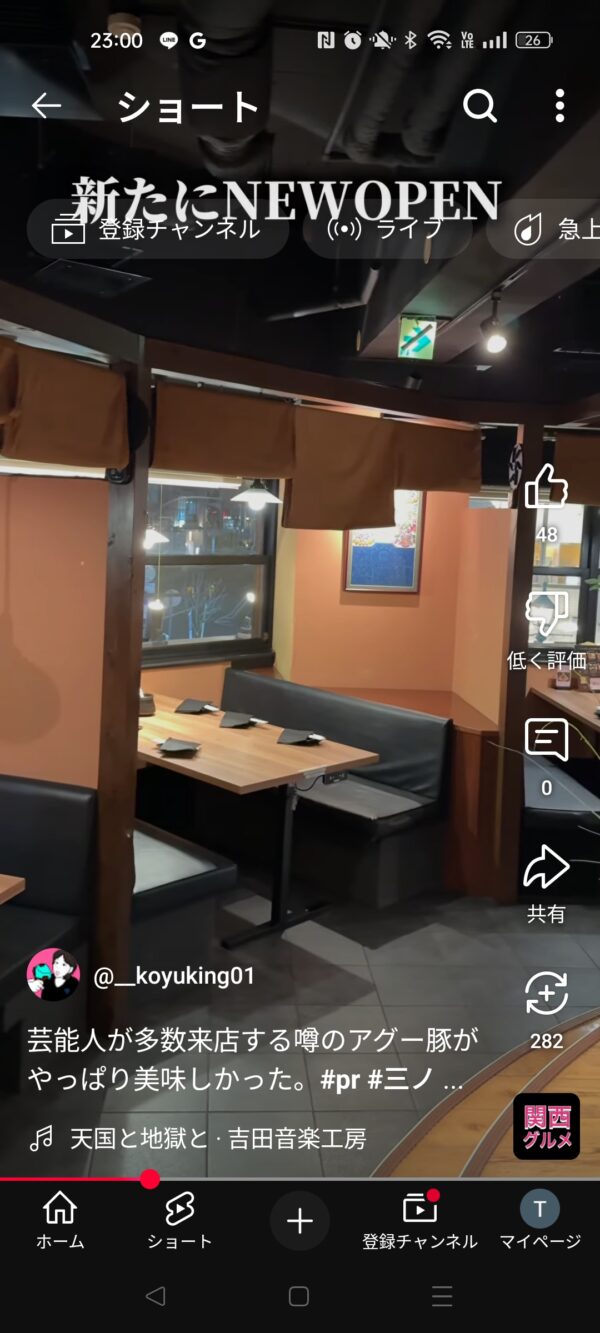Select the 登録チャンネル filter chip

click(x=158, y=229)
